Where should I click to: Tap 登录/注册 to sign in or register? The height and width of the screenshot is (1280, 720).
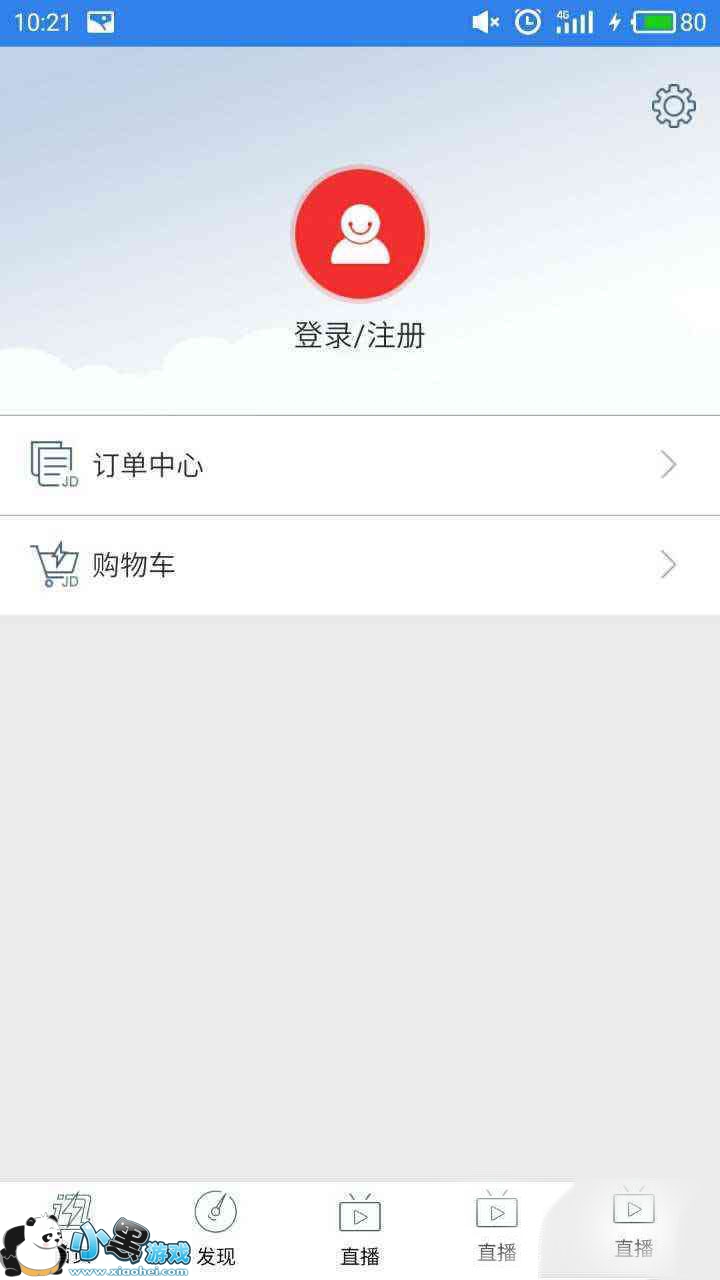[360, 335]
